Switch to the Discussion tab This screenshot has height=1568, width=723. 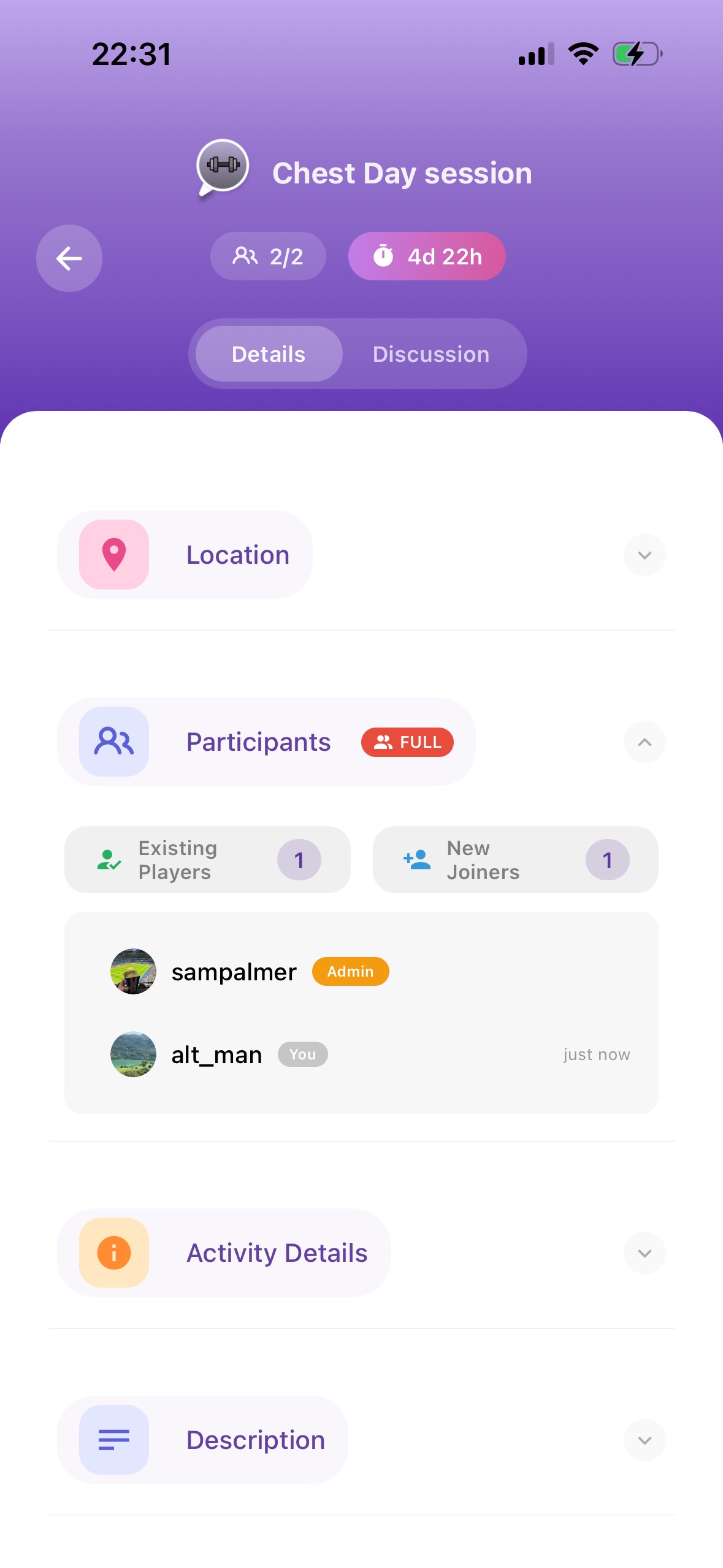click(430, 353)
